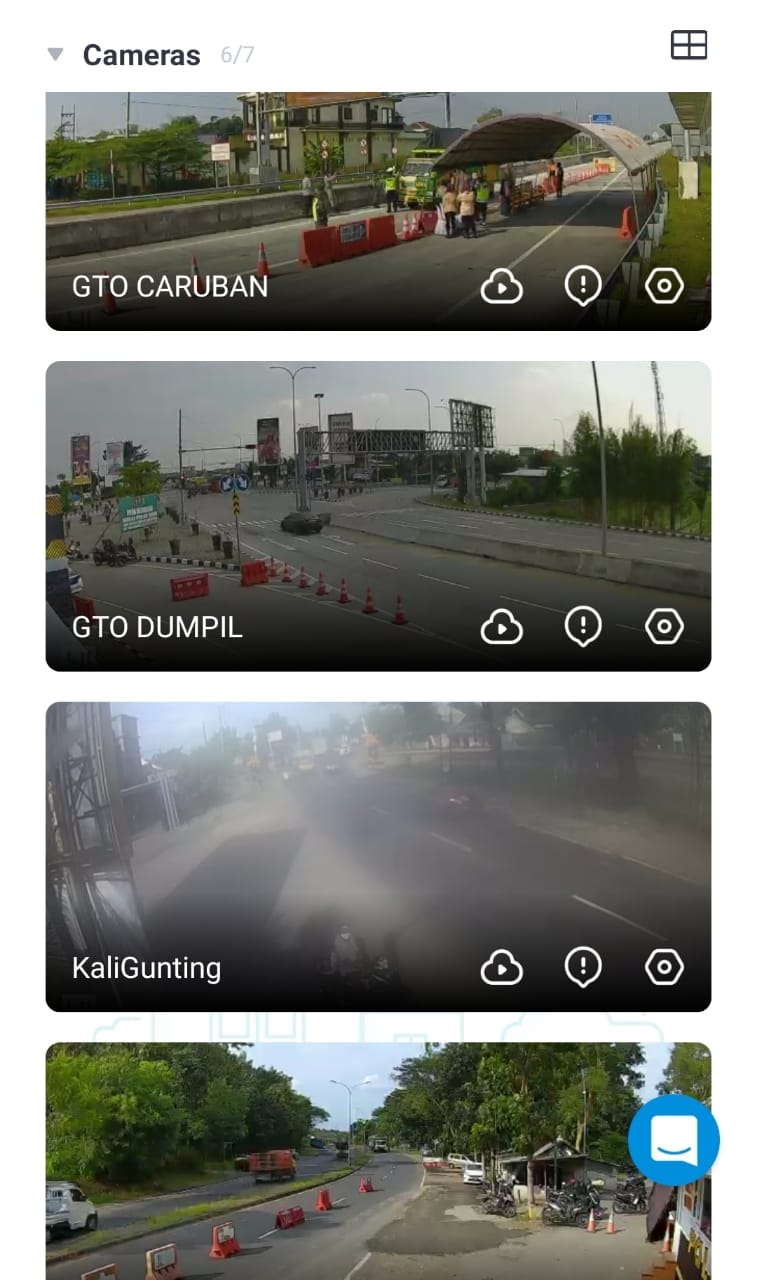Collapse the Cameras section
The height and width of the screenshot is (1280, 757).
coord(56,54)
